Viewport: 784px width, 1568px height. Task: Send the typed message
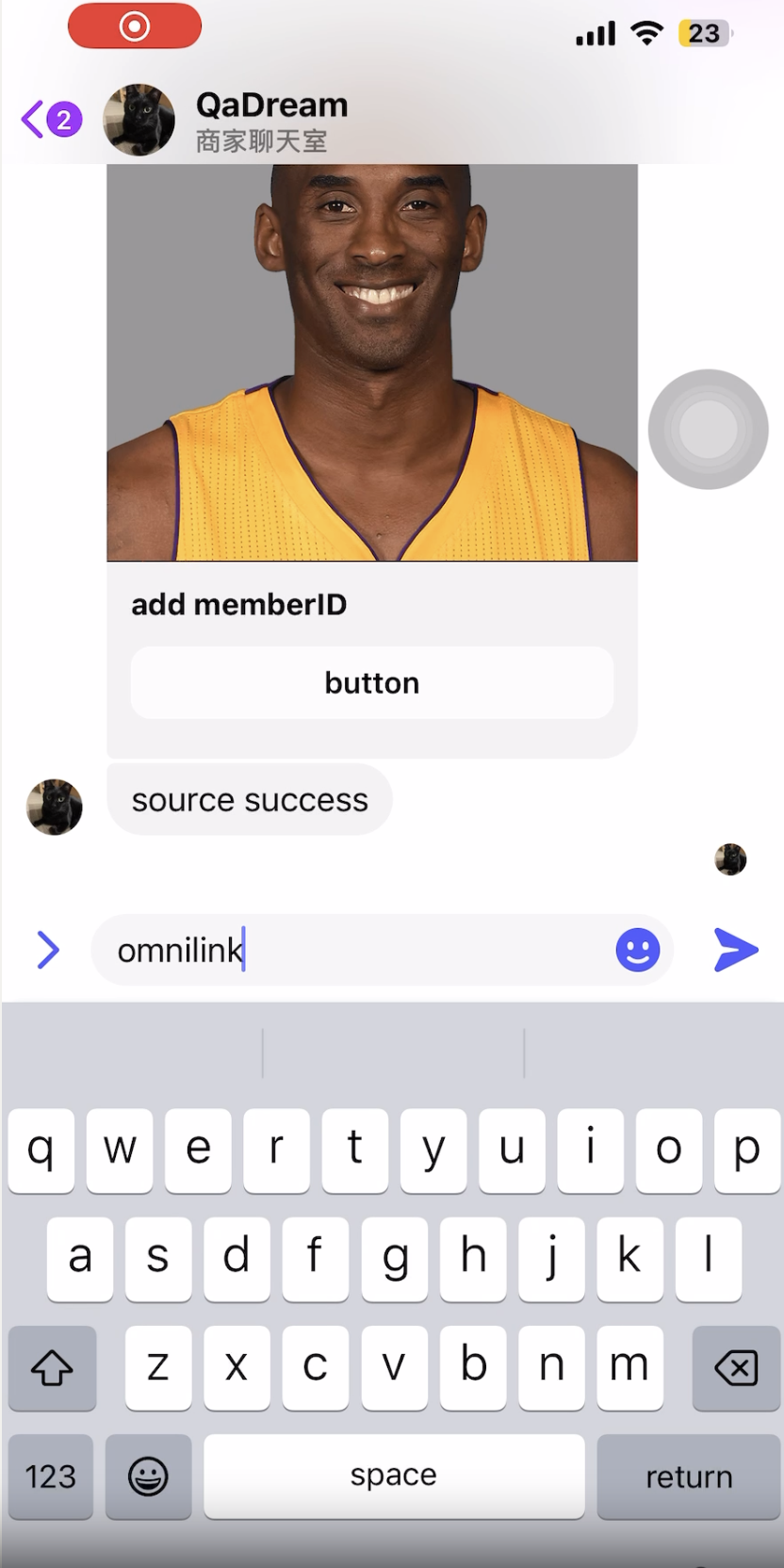[x=736, y=949]
